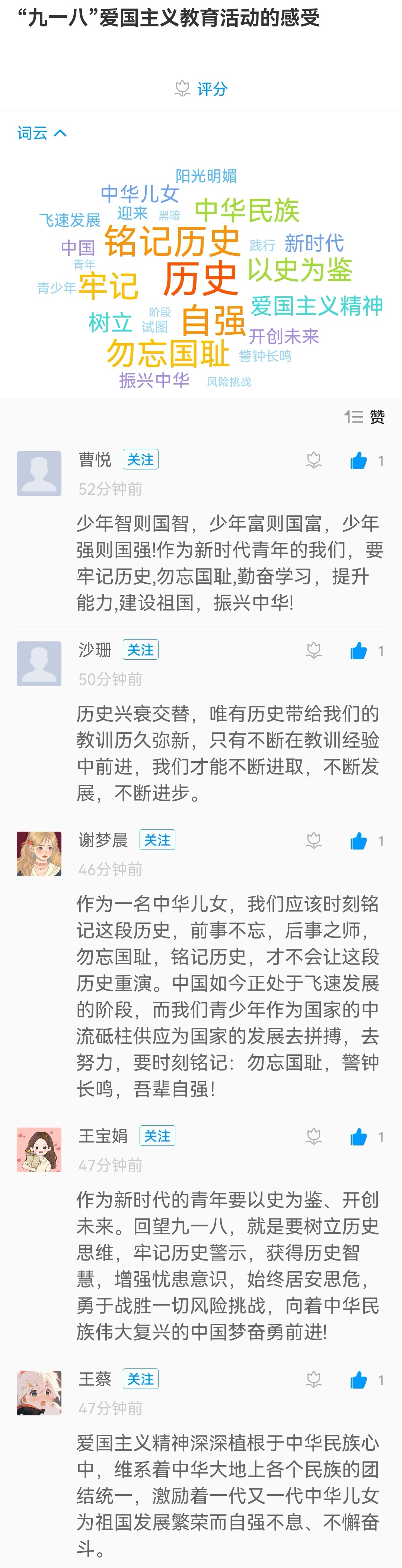Follow 曹悦 with the 关注 button

click(x=140, y=459)
